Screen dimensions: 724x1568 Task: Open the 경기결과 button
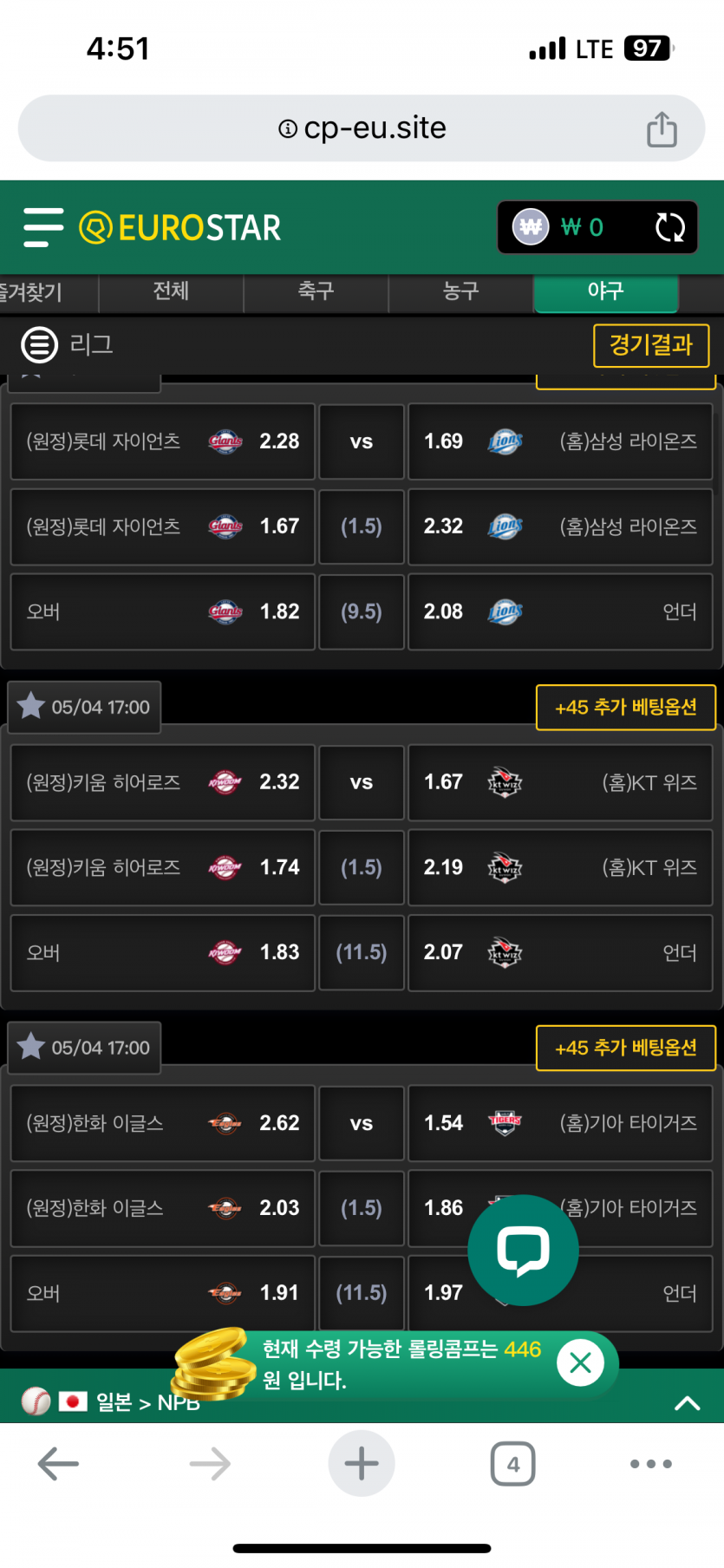pyautogui.click(x=651, y=345)
